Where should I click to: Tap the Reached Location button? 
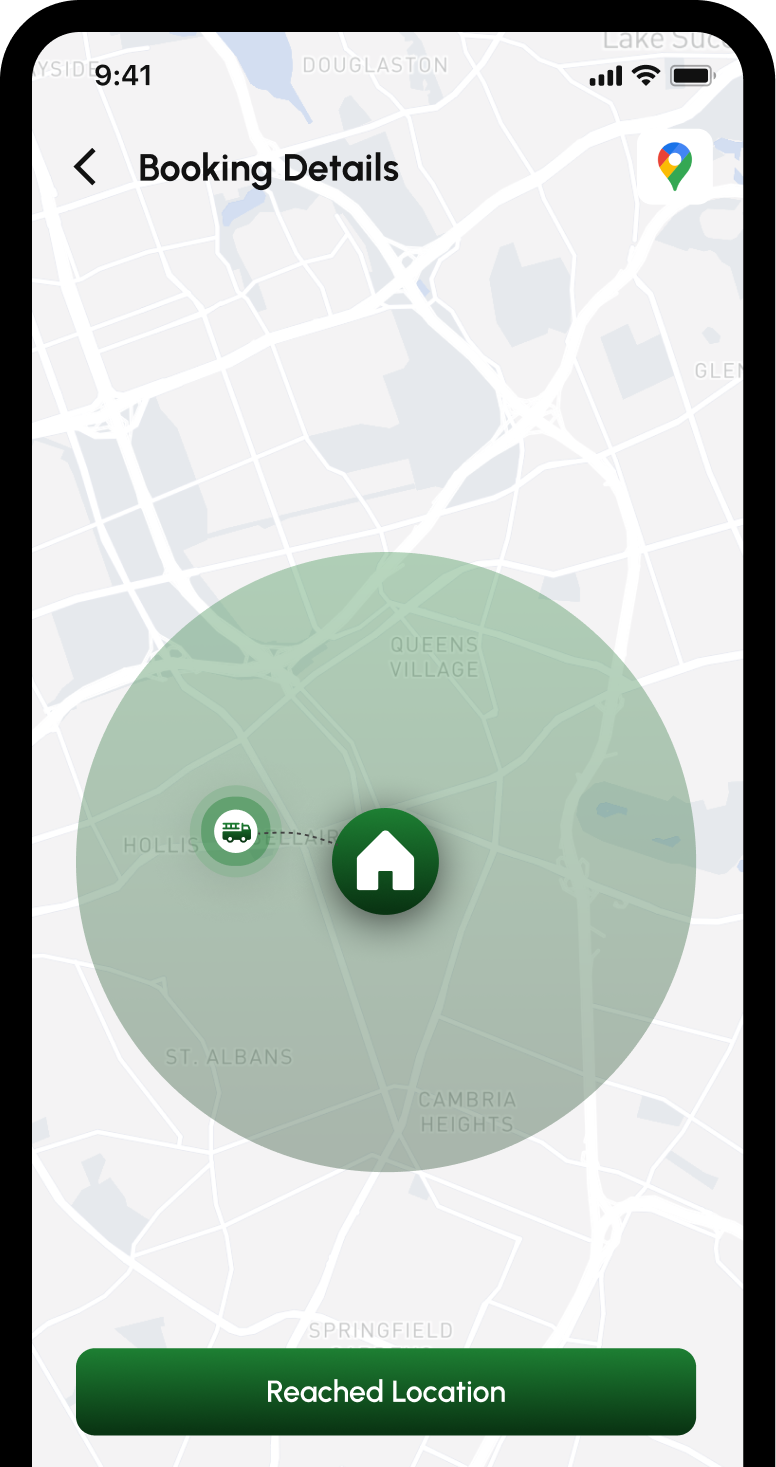click(x=386, y=1391)
